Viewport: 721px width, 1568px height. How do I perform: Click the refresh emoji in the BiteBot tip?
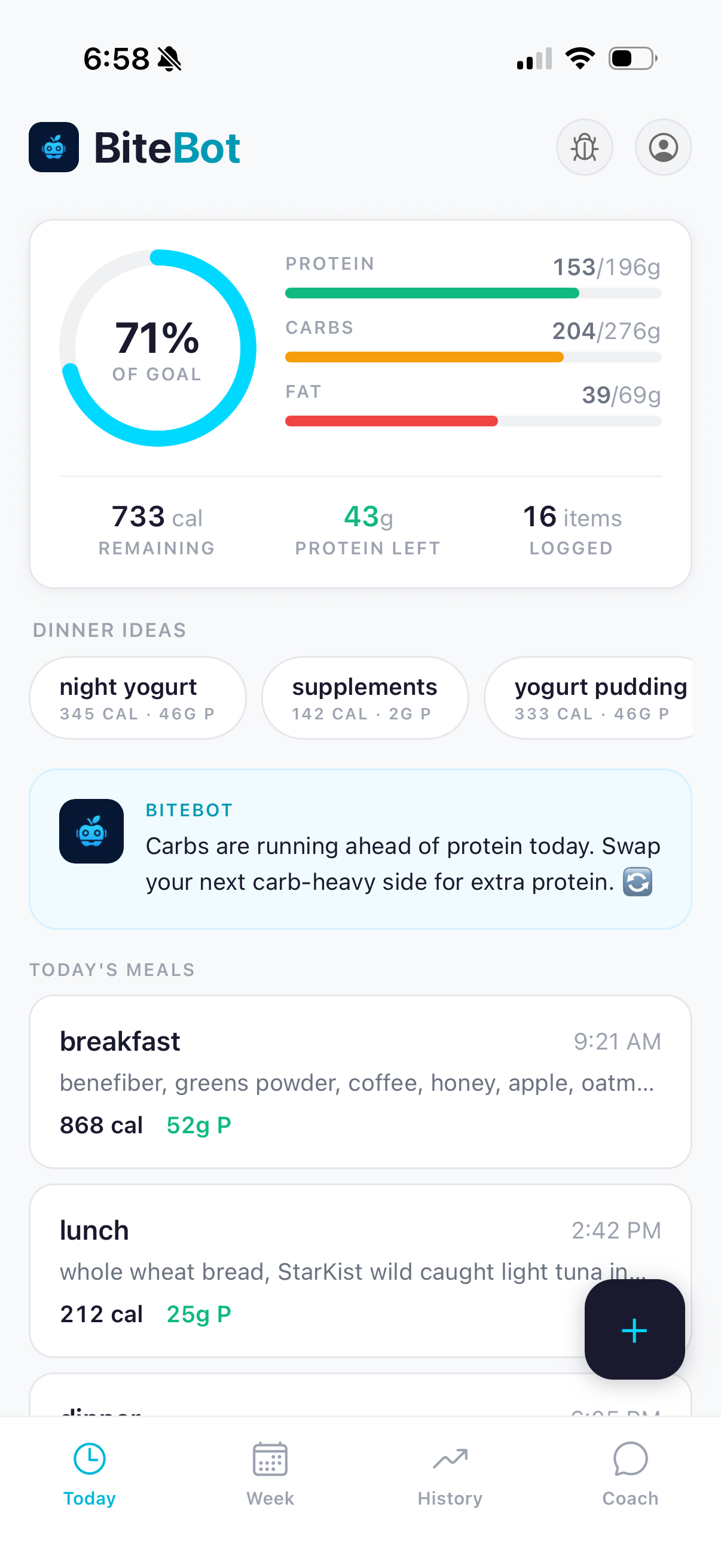pos(637,882)
